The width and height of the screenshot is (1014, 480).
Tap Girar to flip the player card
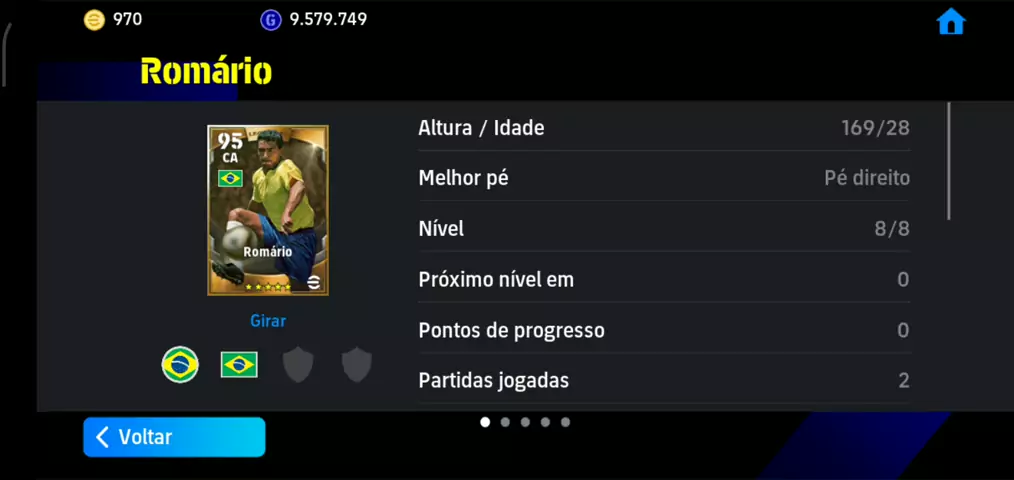[268, 321]
